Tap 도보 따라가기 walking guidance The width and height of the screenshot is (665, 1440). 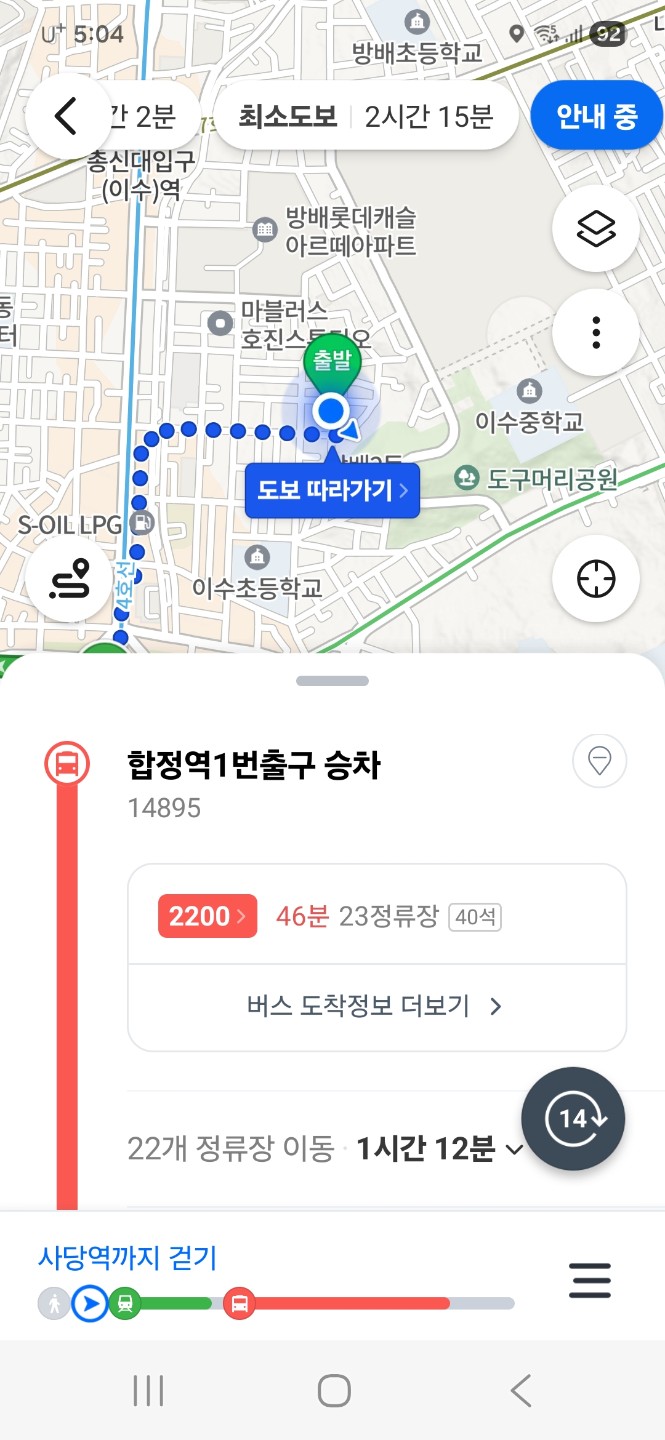click(x=332, y=490)
